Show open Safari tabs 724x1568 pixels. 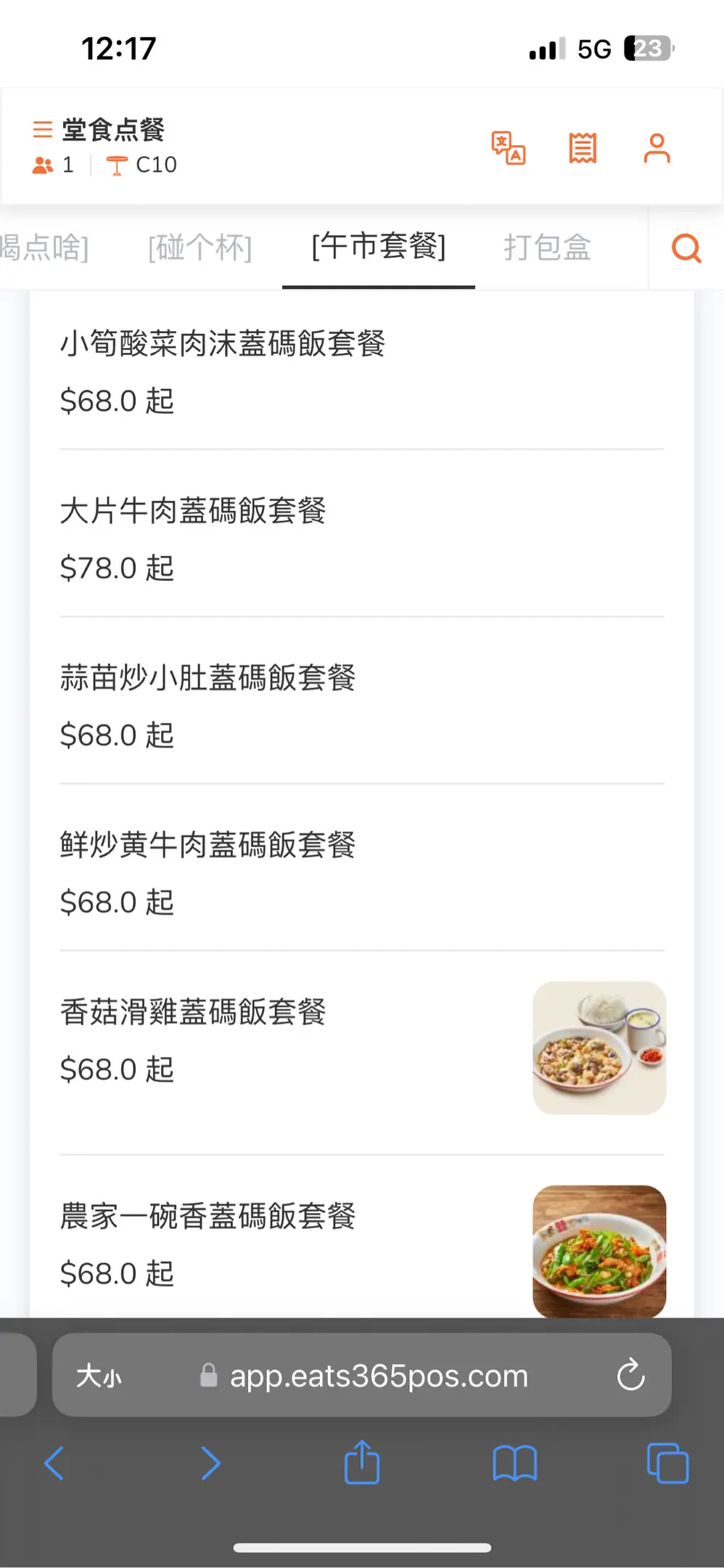(667, 1463)
